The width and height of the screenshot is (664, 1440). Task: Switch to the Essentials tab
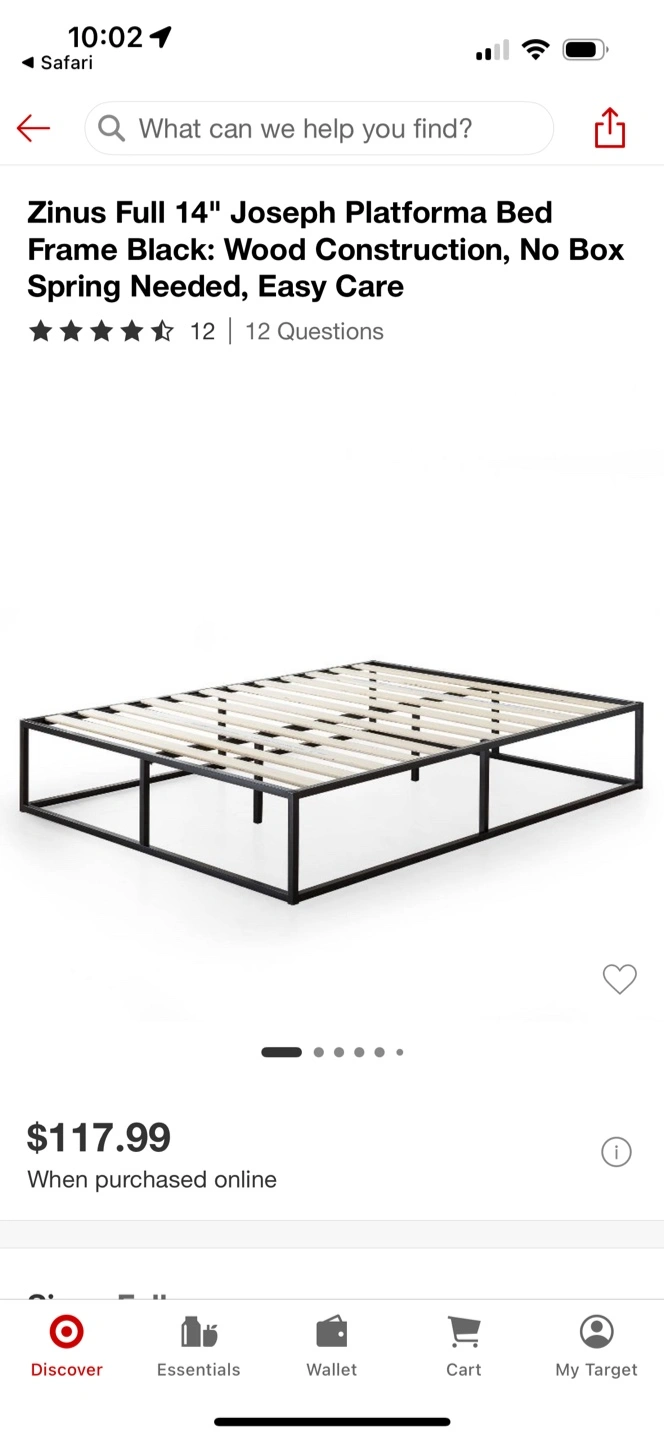199,1347
